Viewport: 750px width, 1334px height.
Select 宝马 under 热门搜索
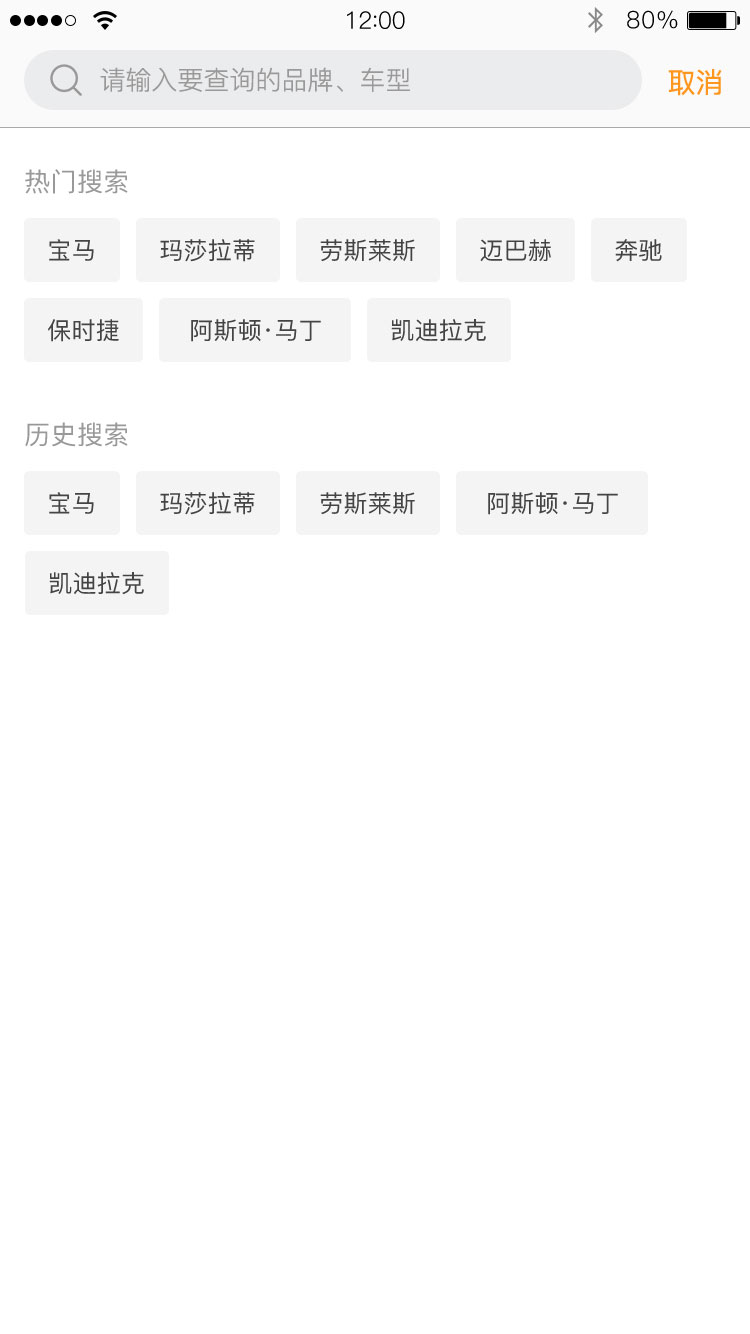pos(72,250)
